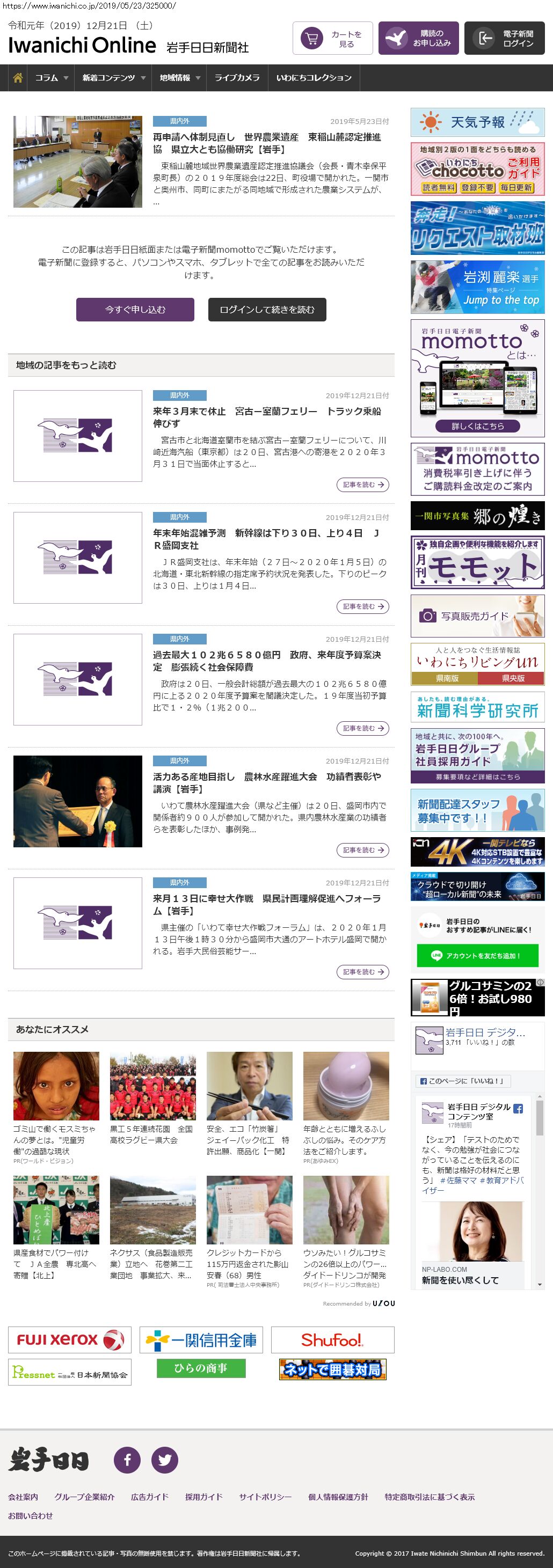553x1568 pixels.
Task: Open the 会社案内 footer link
Action: (23, 1496)
